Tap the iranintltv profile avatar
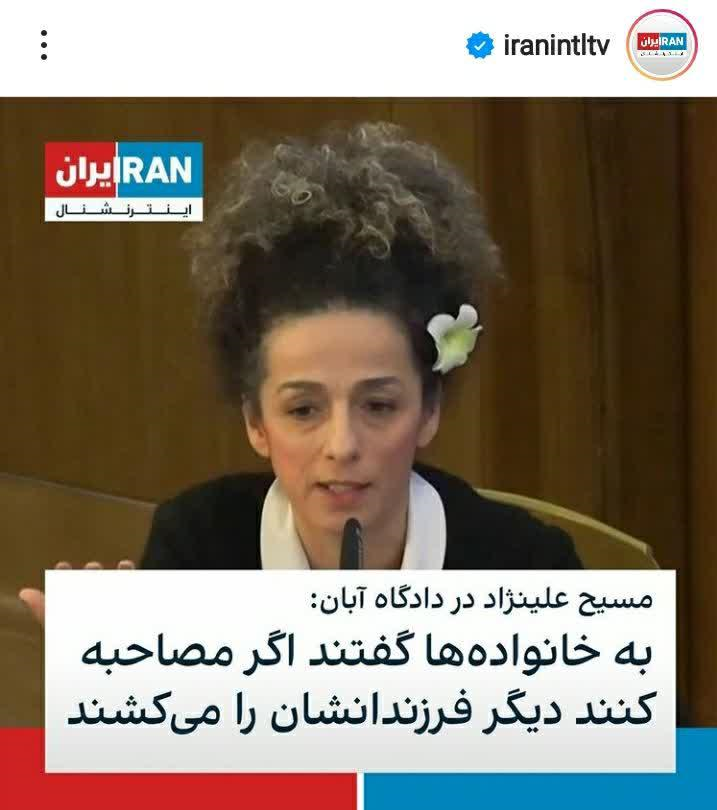The image size is (717, 810). pyautogui.click(x=661, y=45)
